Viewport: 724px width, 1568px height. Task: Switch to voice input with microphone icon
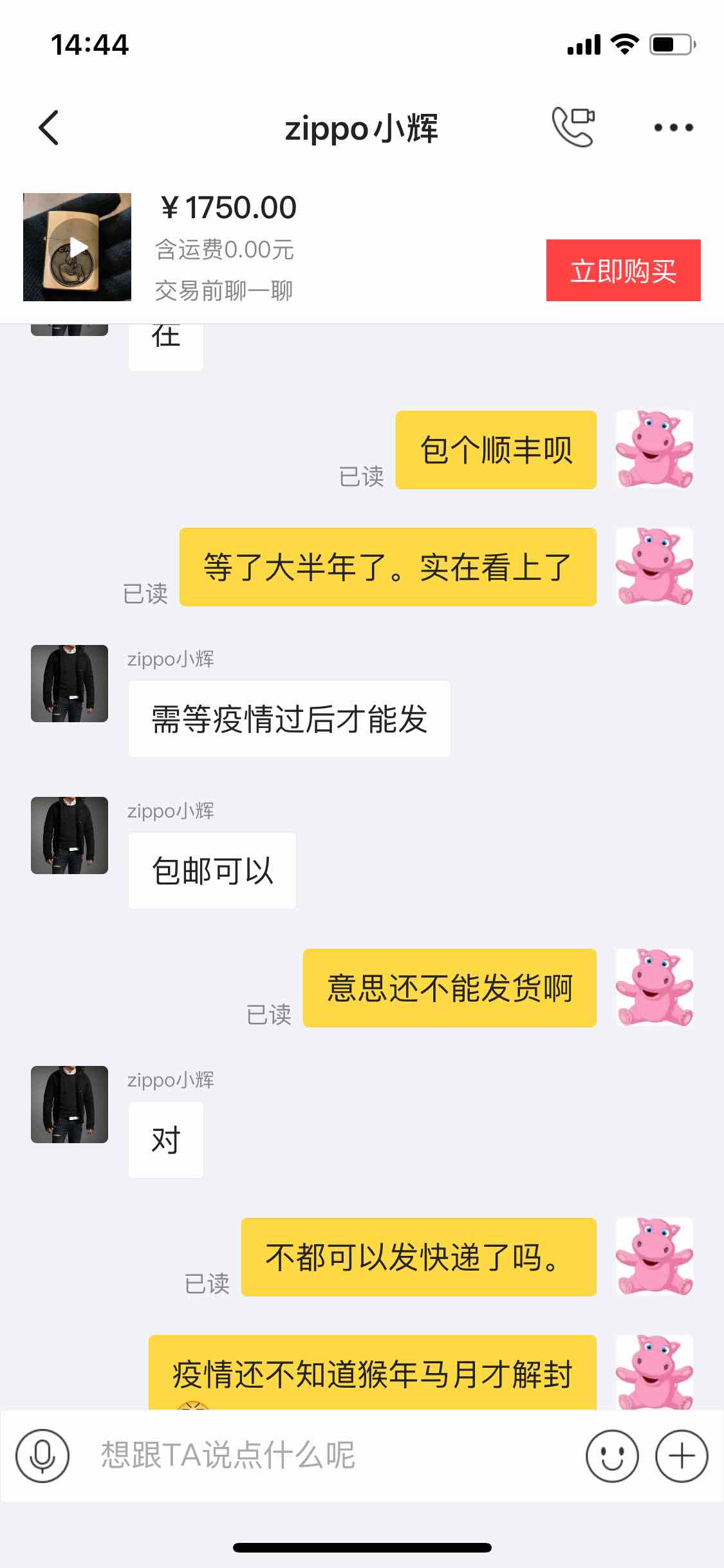42,1456
